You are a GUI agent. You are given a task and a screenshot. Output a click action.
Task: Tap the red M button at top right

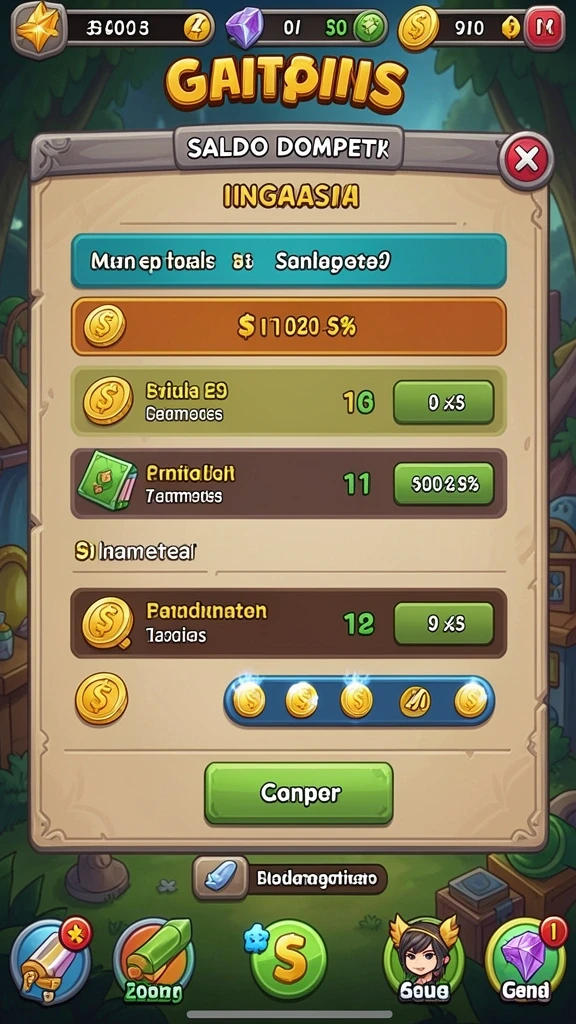click(543, 27)
